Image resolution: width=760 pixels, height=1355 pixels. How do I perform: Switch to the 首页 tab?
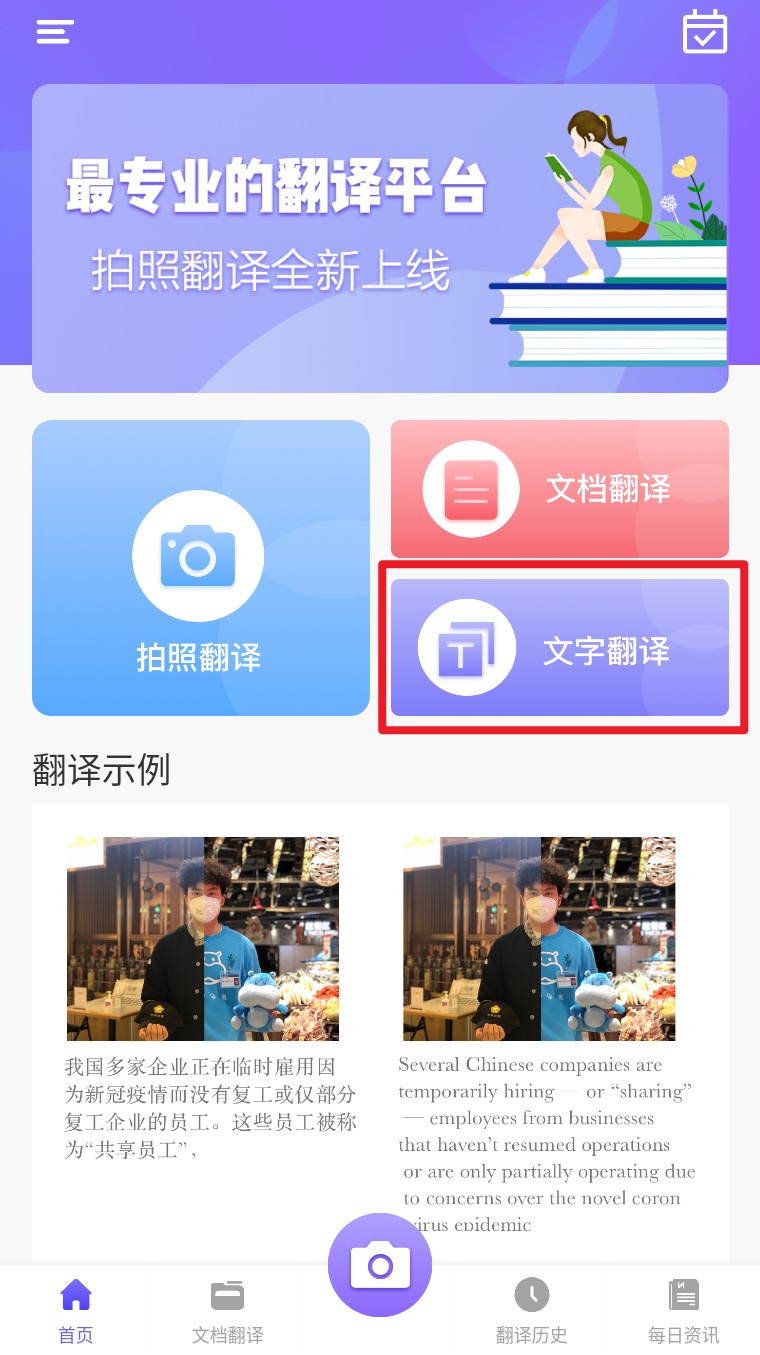click(x=75, y=1310)
